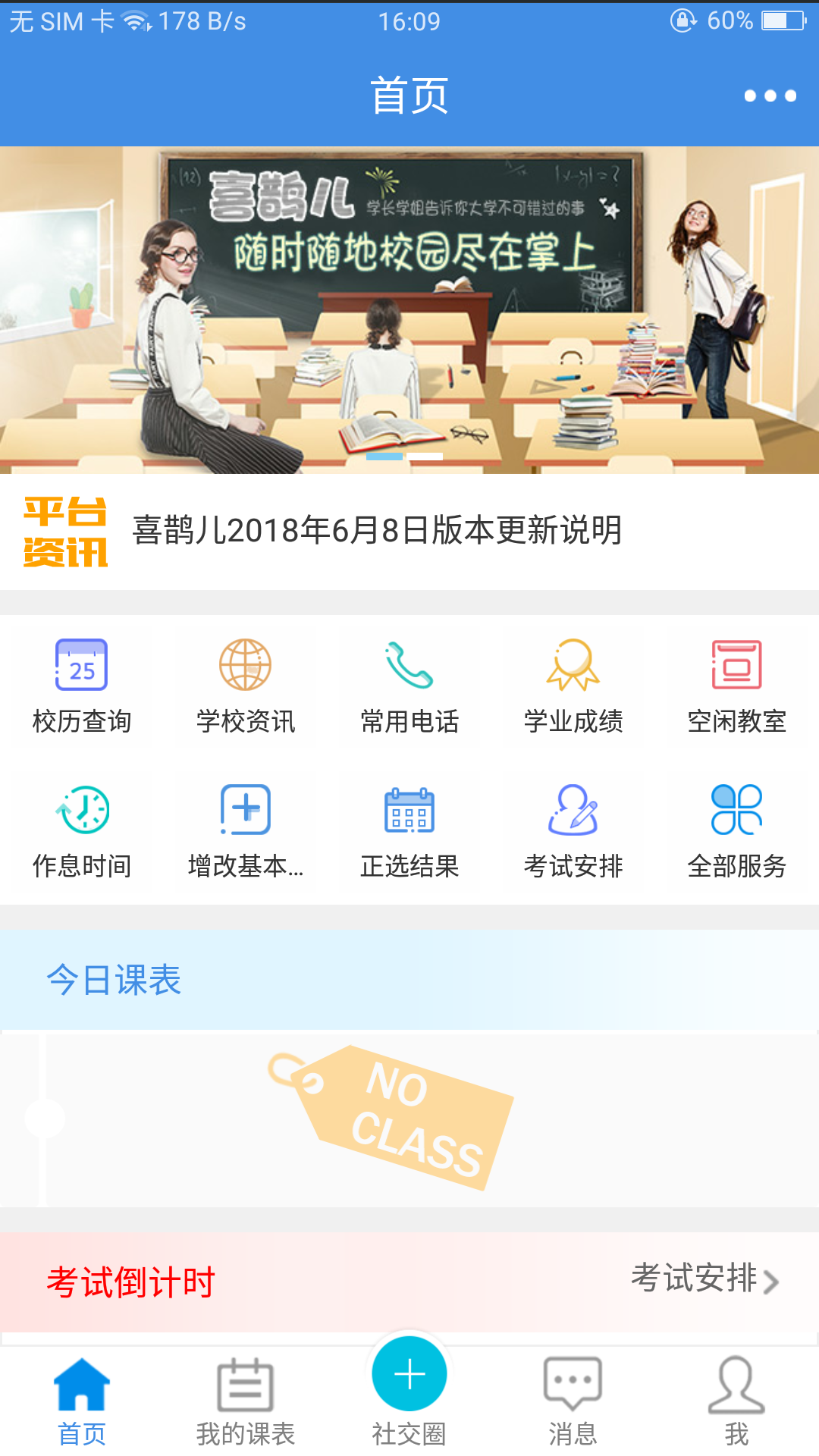
Task: Open the 喜鹊儿 campus banner
Action: 409,309
